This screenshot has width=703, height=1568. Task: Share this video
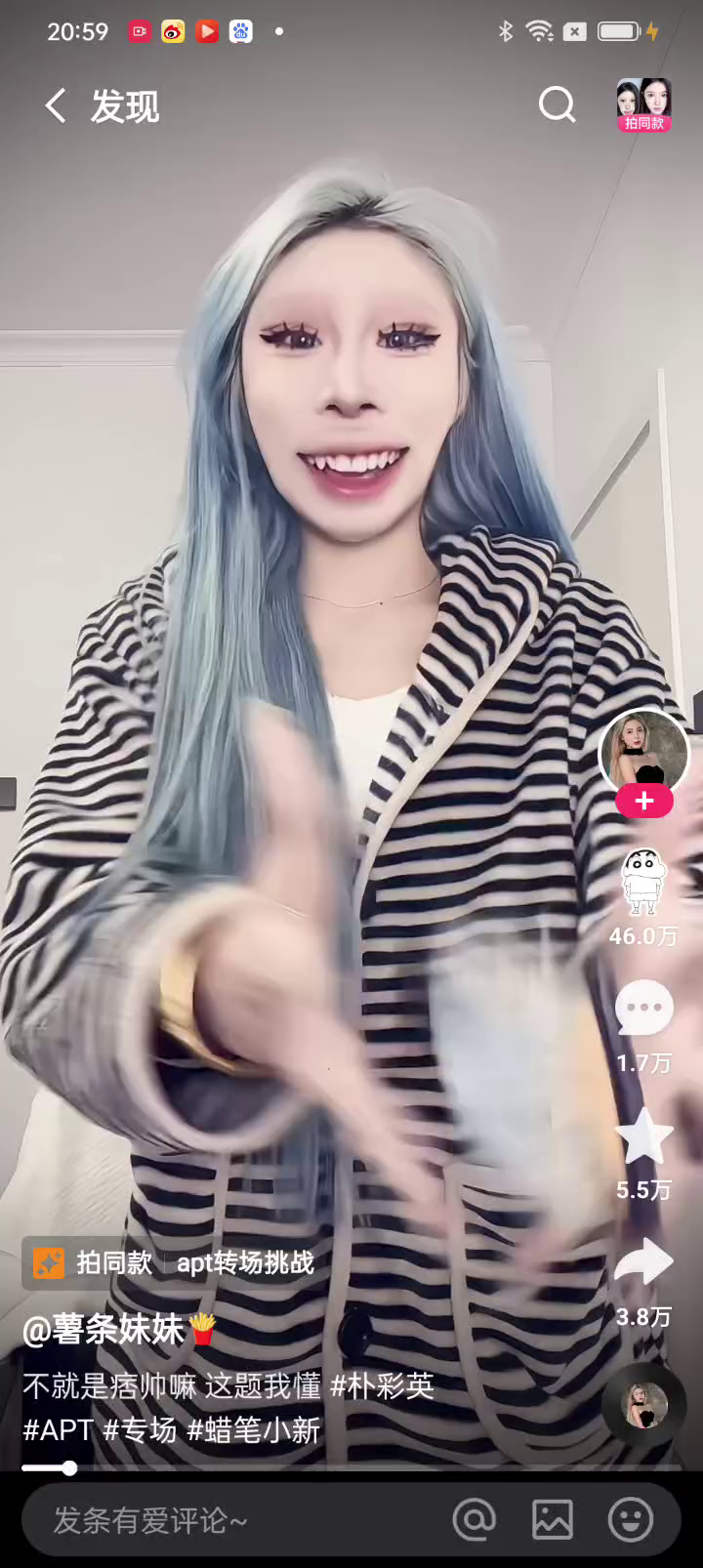[x=643, y=1264]
